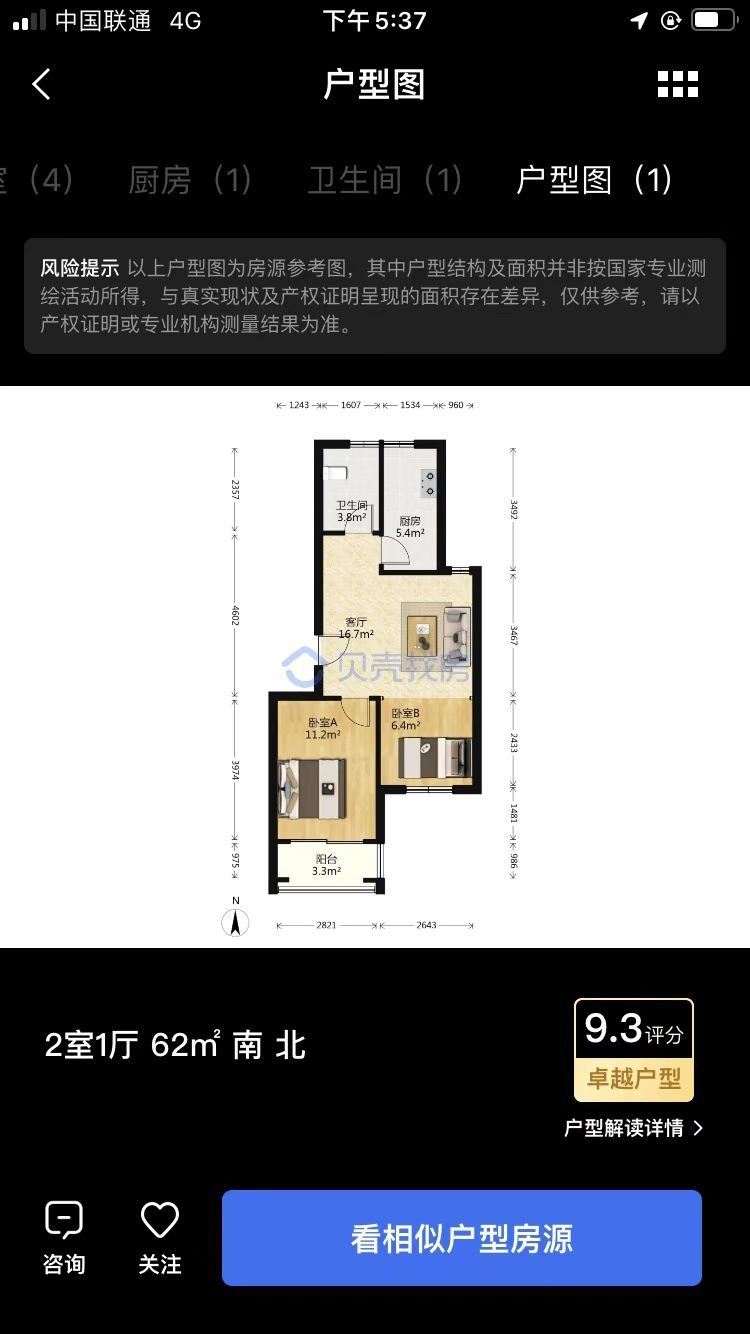Viewport: 750px width, 1334px height.
Task: Switch to the 卫生间 (1) tab
Action: coord(385,180)
